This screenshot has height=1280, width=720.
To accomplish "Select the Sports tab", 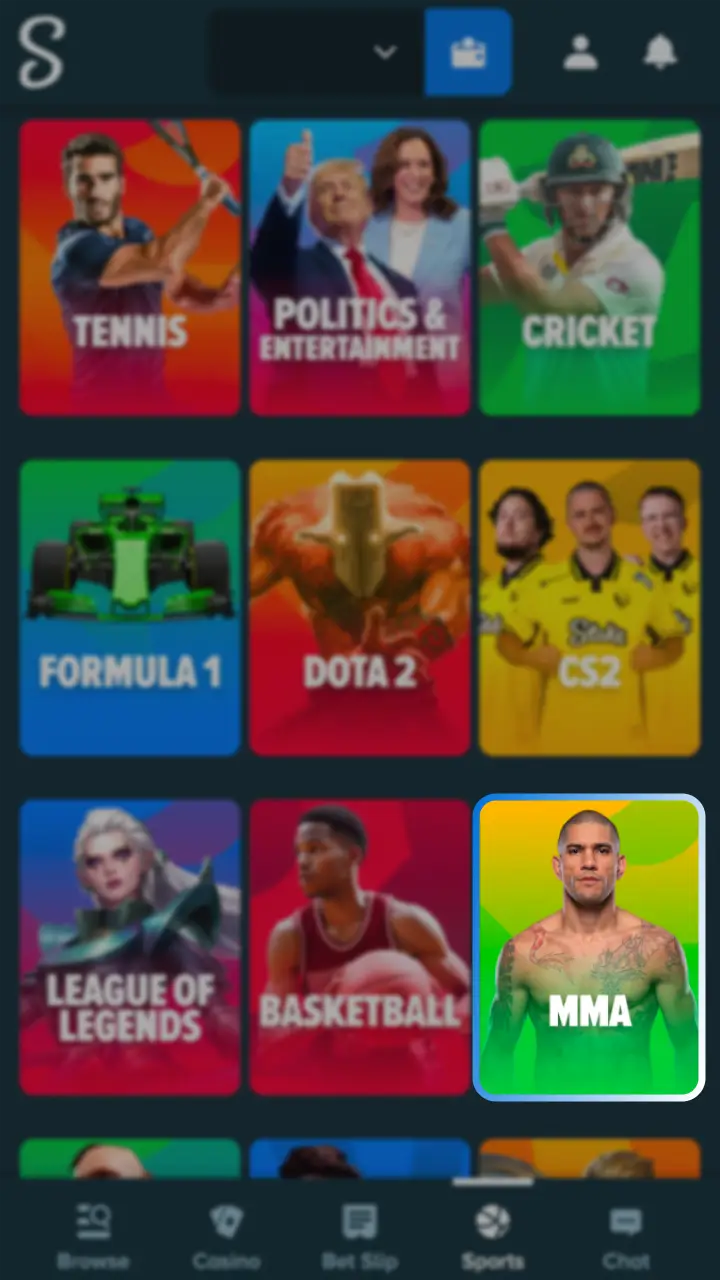I will (x=493, y=1236).
